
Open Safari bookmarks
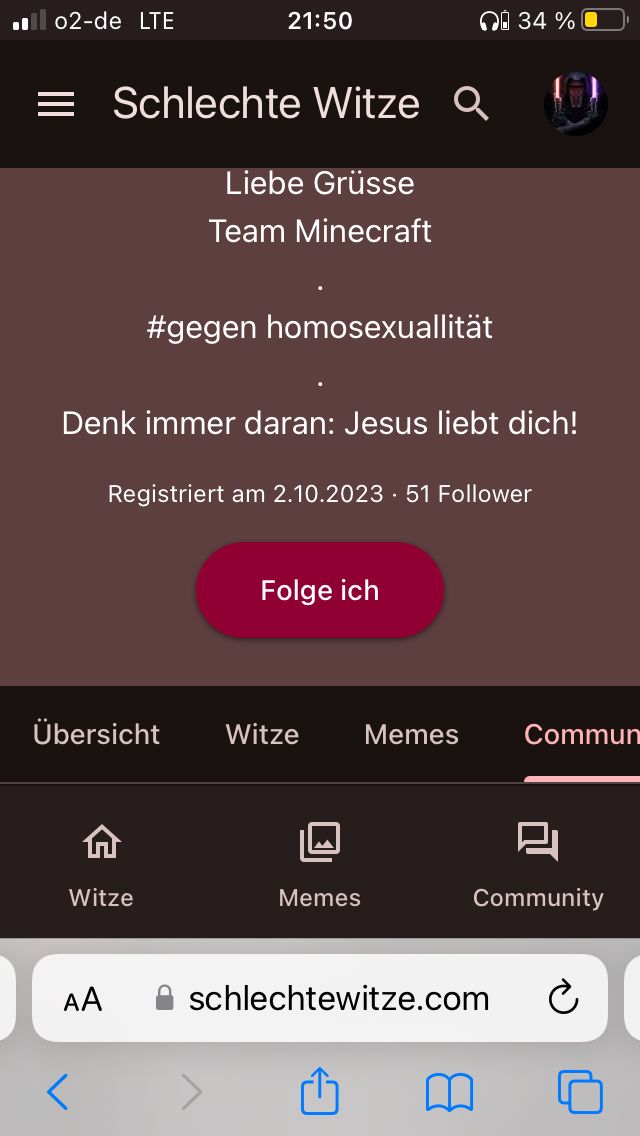(x=449, y=1092)
